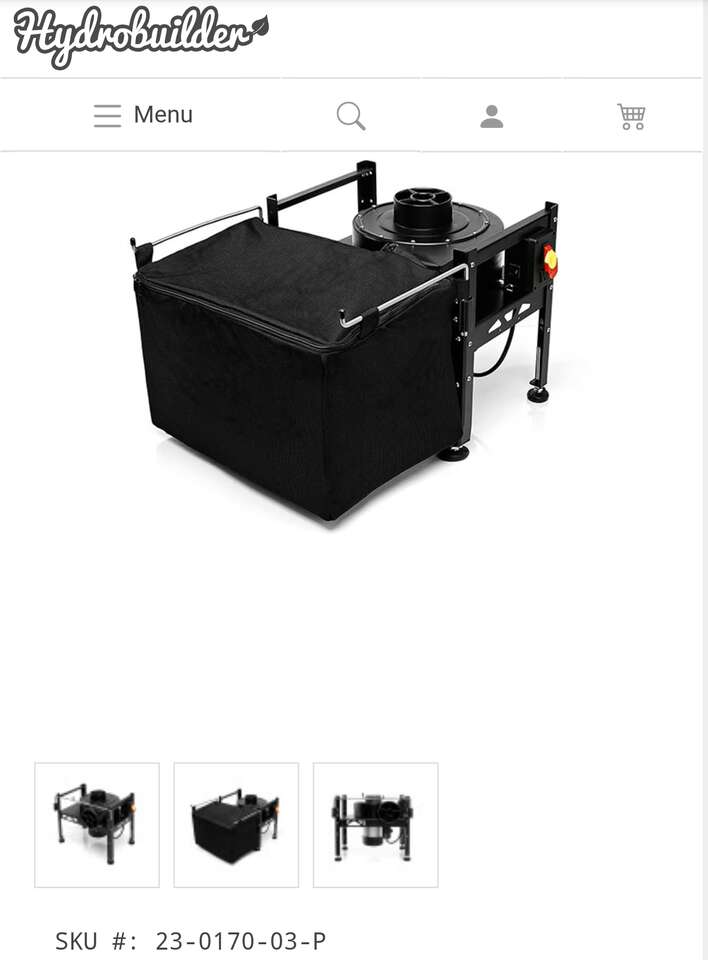708x960 pixels.
Task: Open the search magnifier
Action: coord(351,116)
